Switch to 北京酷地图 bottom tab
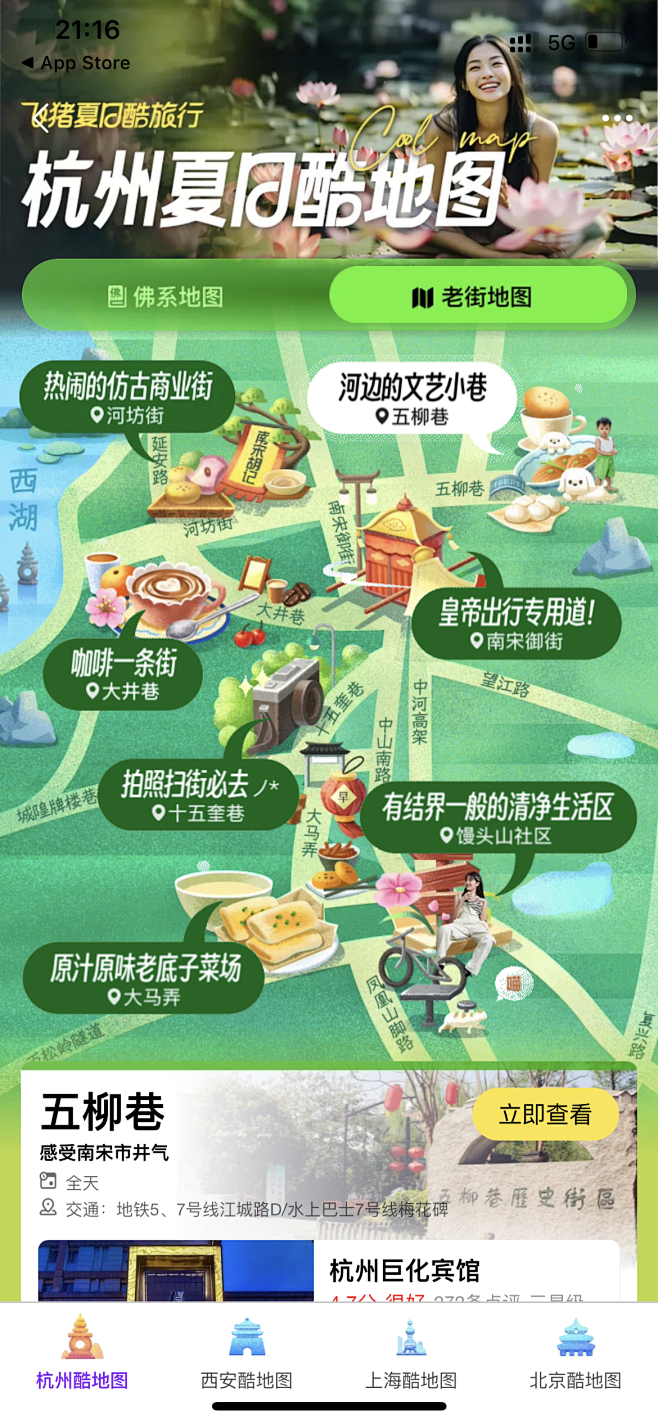The image size is (658, 1424). point(575,1353)
